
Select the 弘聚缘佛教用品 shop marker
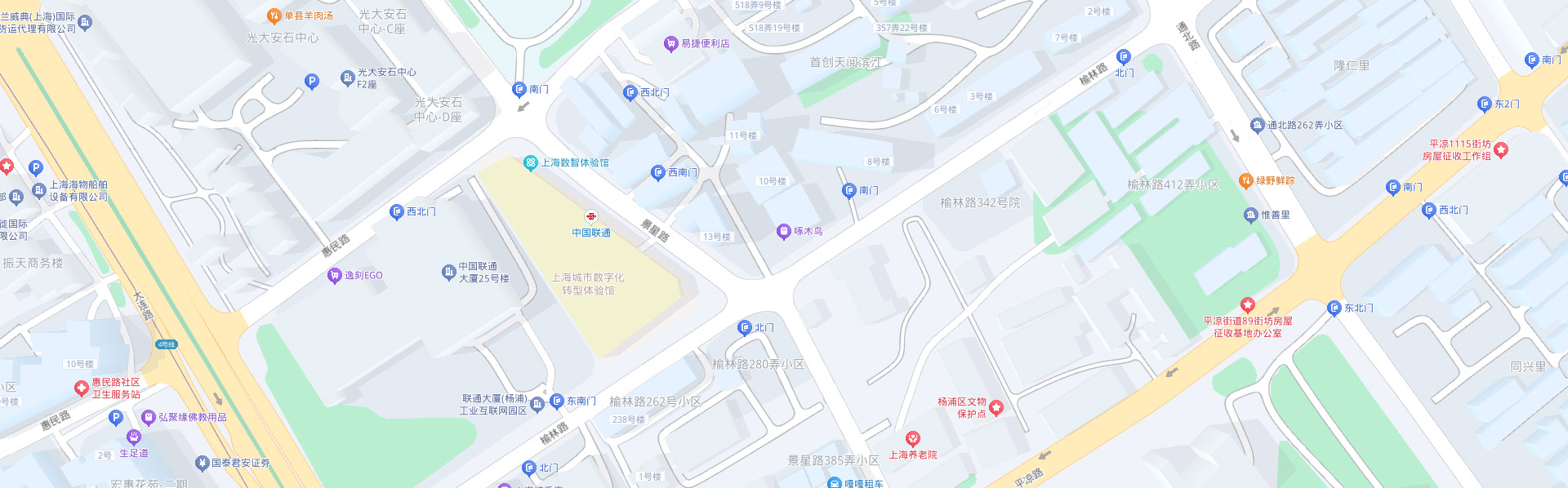click(149, 417)
